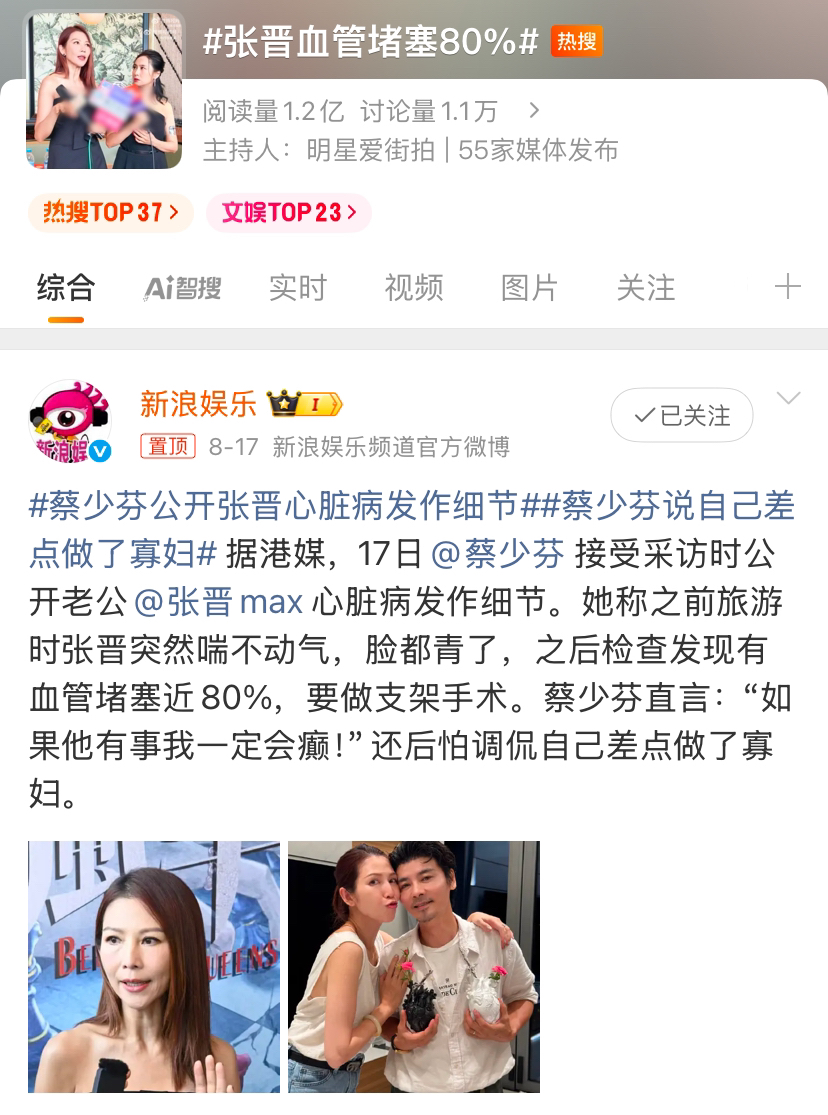Open the @蔡少芬 mention link
The image size is (828, 1115).
point(498,554)
